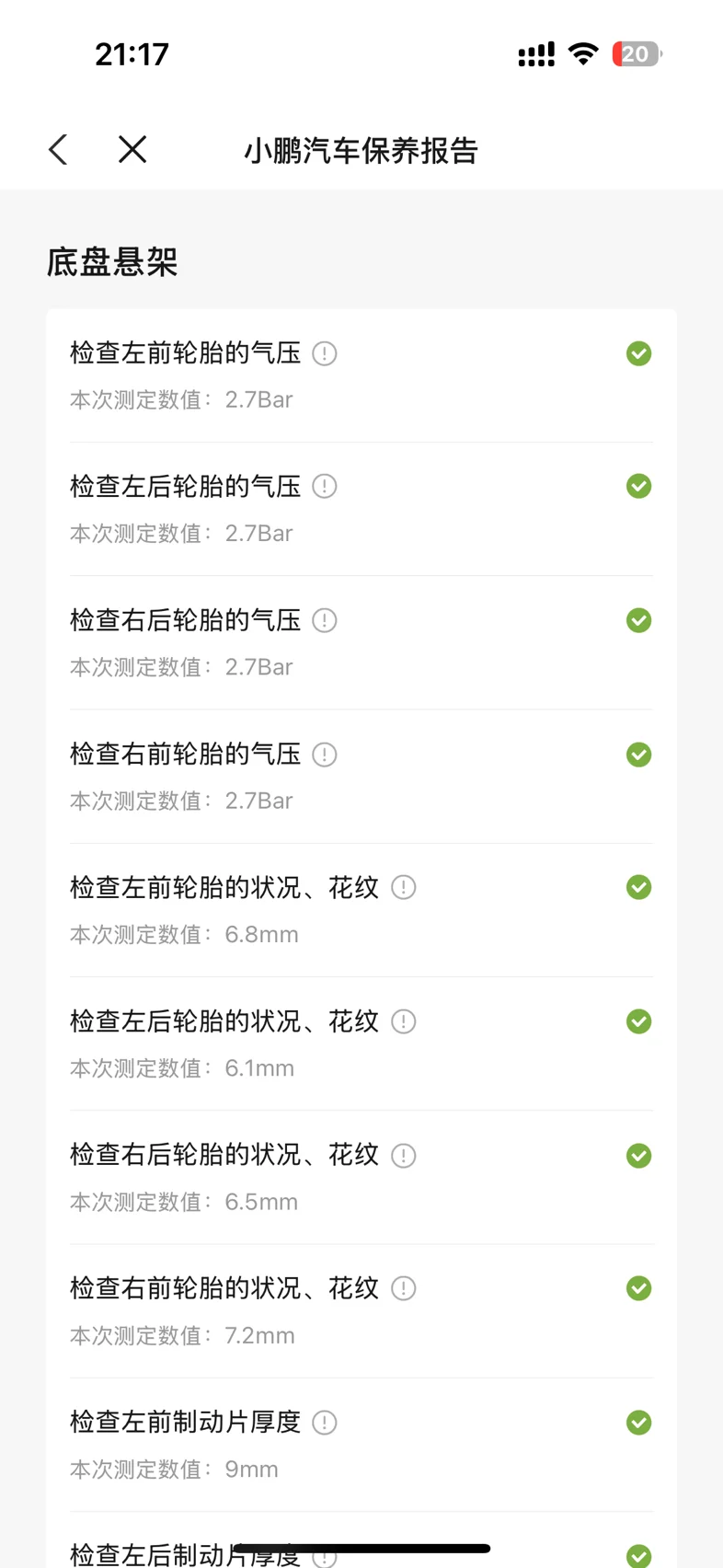View info icon for 检查右后轮胎的状况、花纹
723x1568 pixels.
tap(404, 1156)
